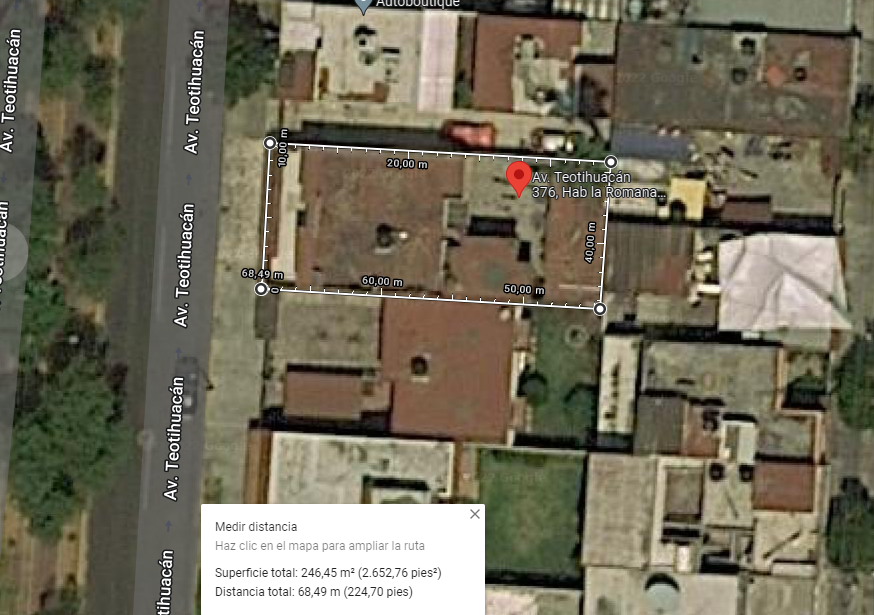Close the Medir distancia panel
Screen dimensions: 874x615
(475, 514)
